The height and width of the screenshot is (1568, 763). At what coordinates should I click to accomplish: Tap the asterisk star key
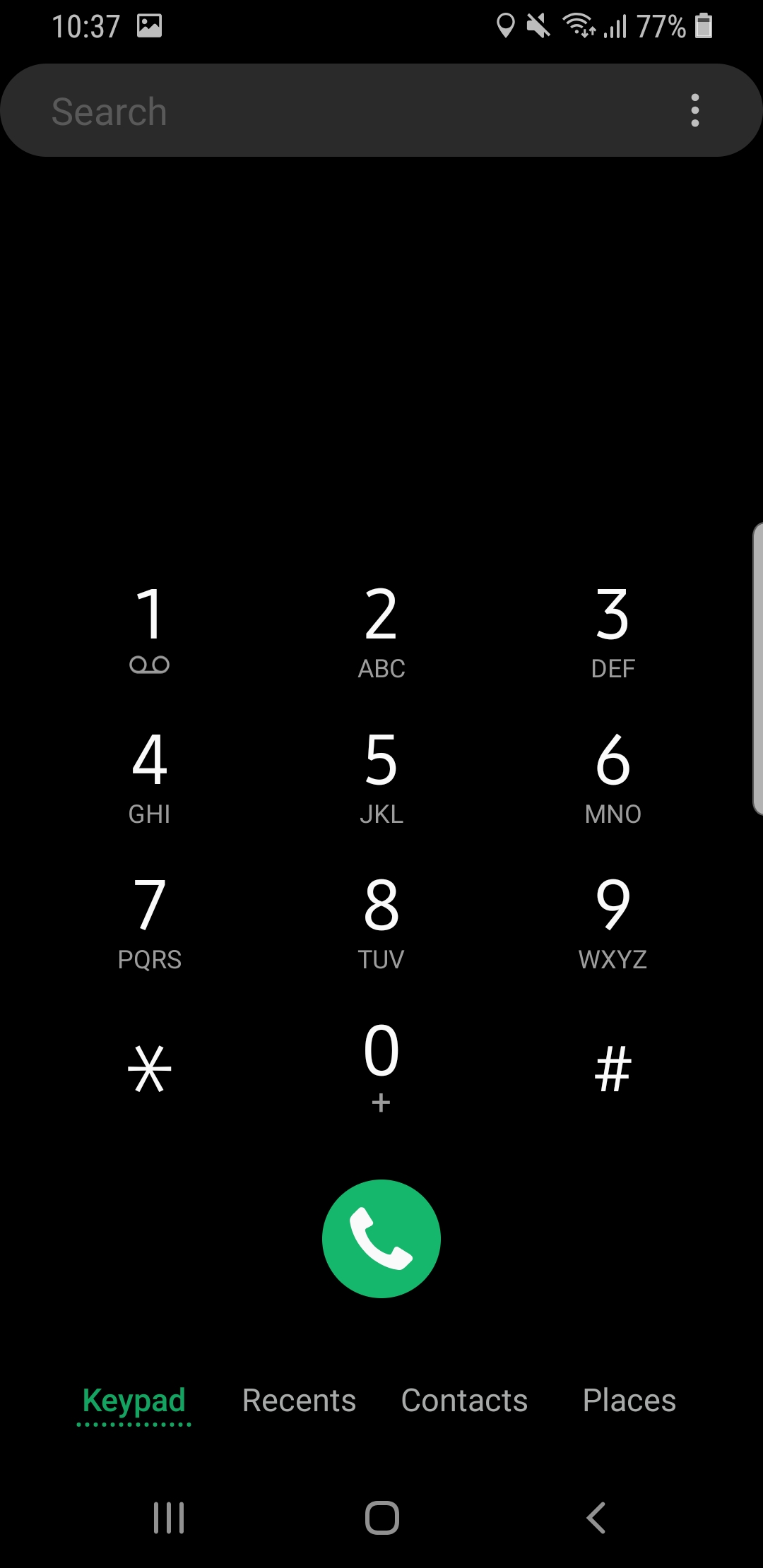click(150, 1069)
